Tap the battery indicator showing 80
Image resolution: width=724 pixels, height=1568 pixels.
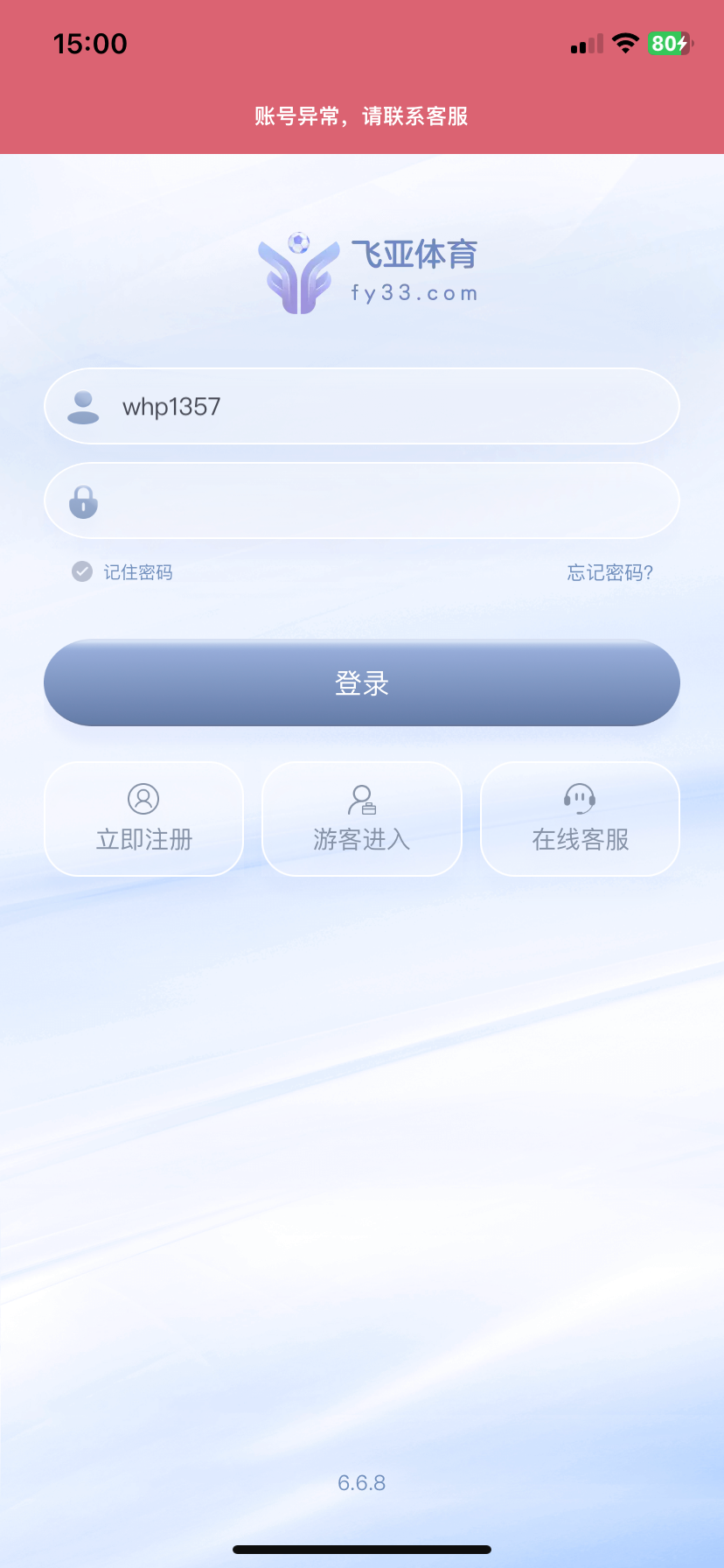[x=667, y=43]
